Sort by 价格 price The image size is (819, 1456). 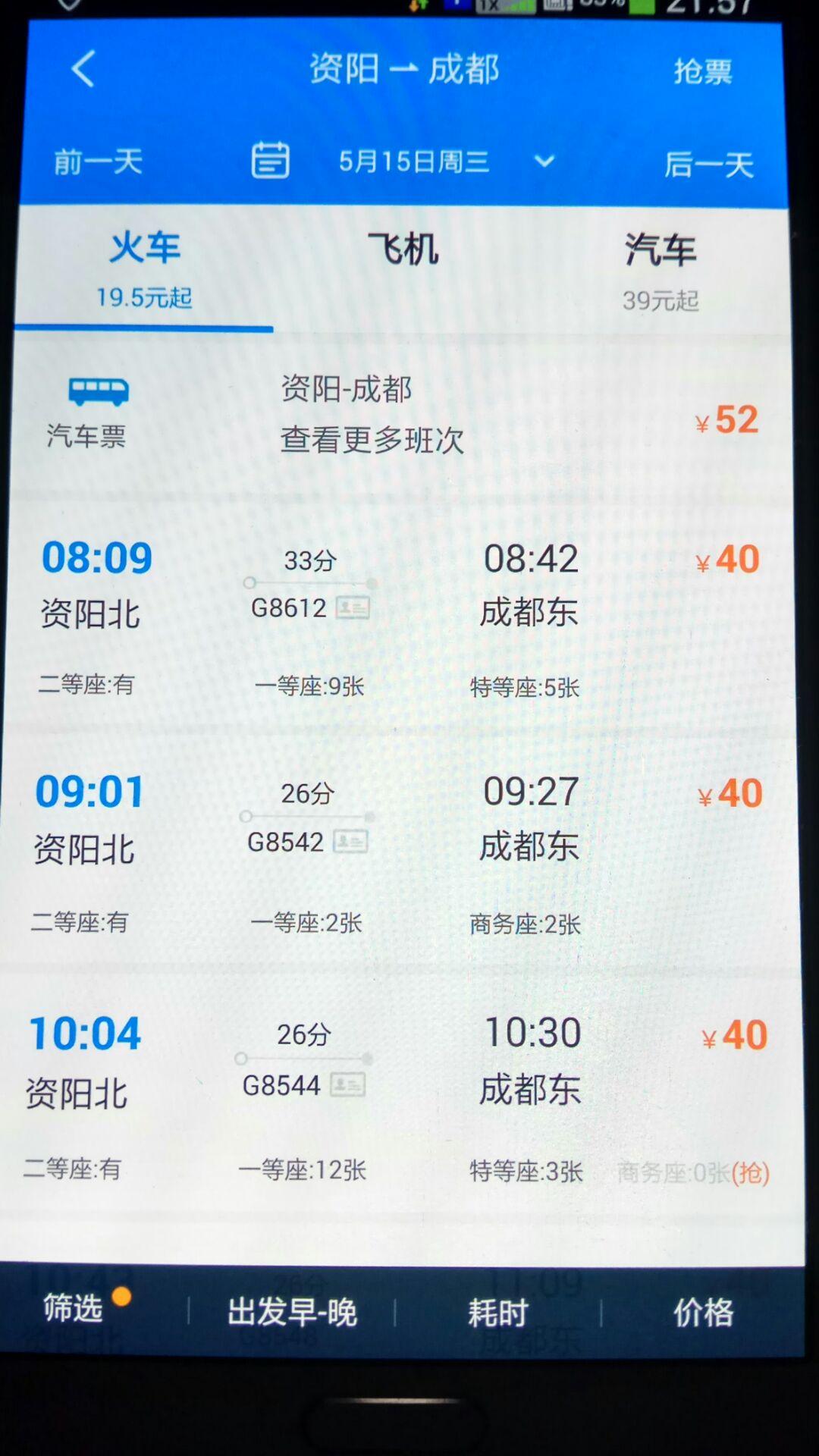click(x=704, y=1312)
